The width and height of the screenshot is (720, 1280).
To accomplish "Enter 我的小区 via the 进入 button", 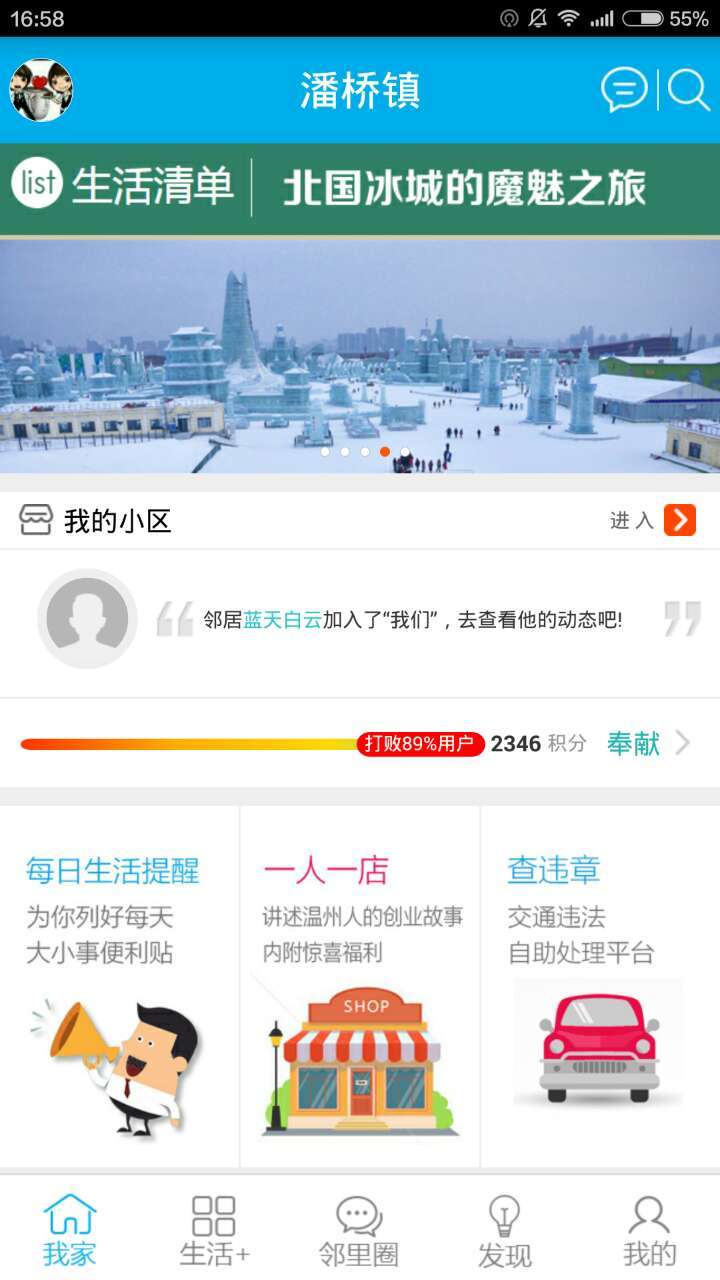I will pos(654,520).
